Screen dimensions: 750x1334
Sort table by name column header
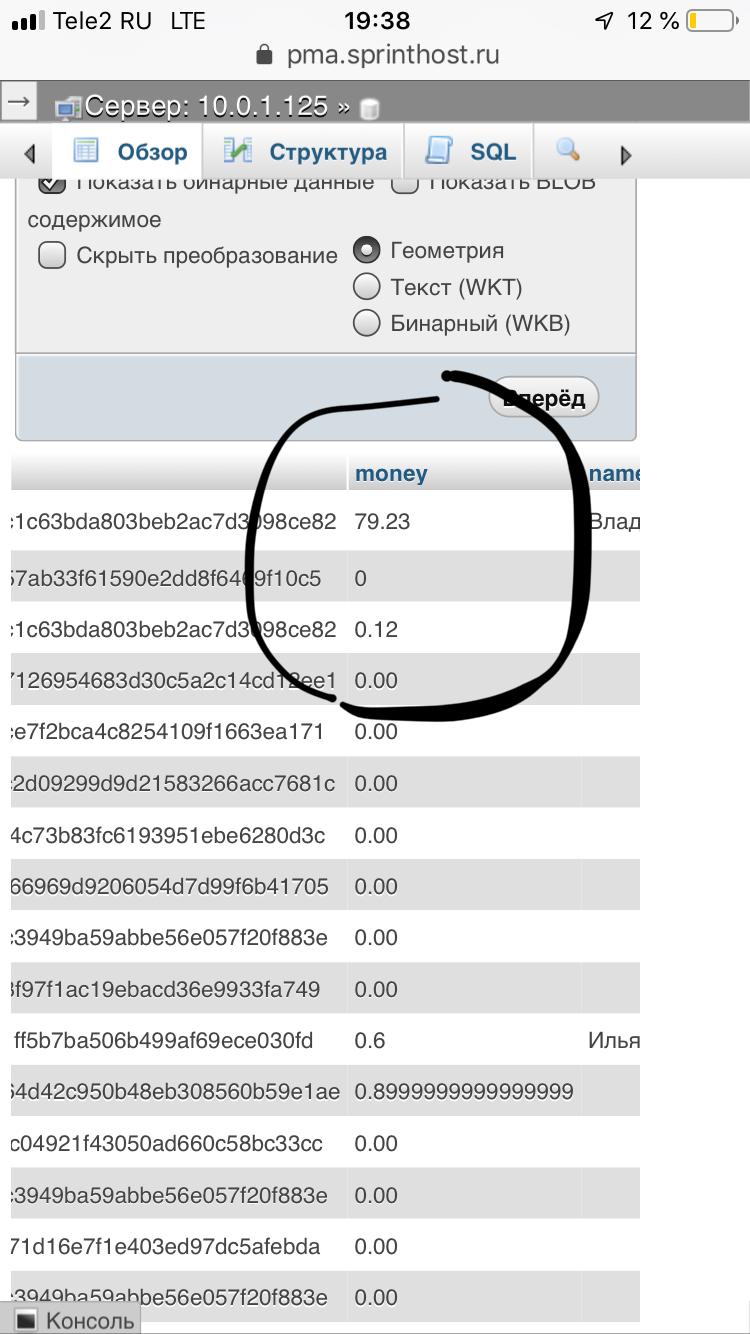pos(615,474)
